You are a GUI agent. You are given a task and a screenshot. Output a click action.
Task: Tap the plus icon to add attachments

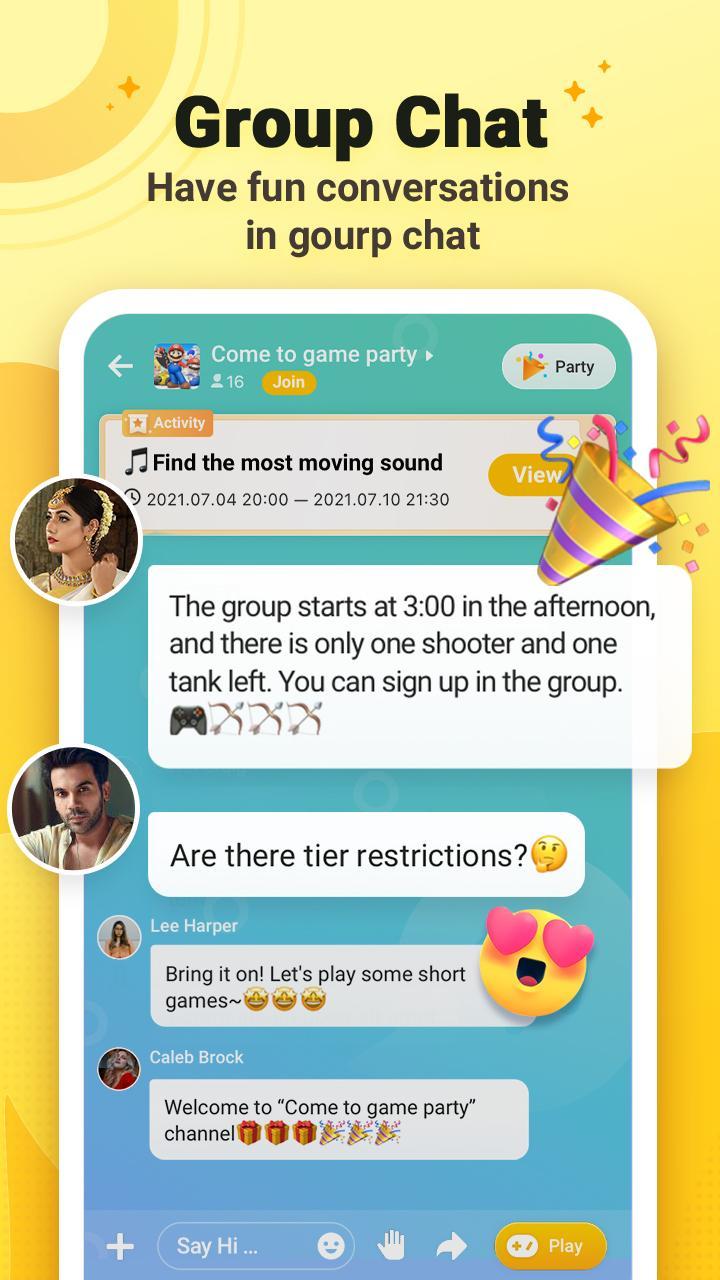[x=120, y=1246]
